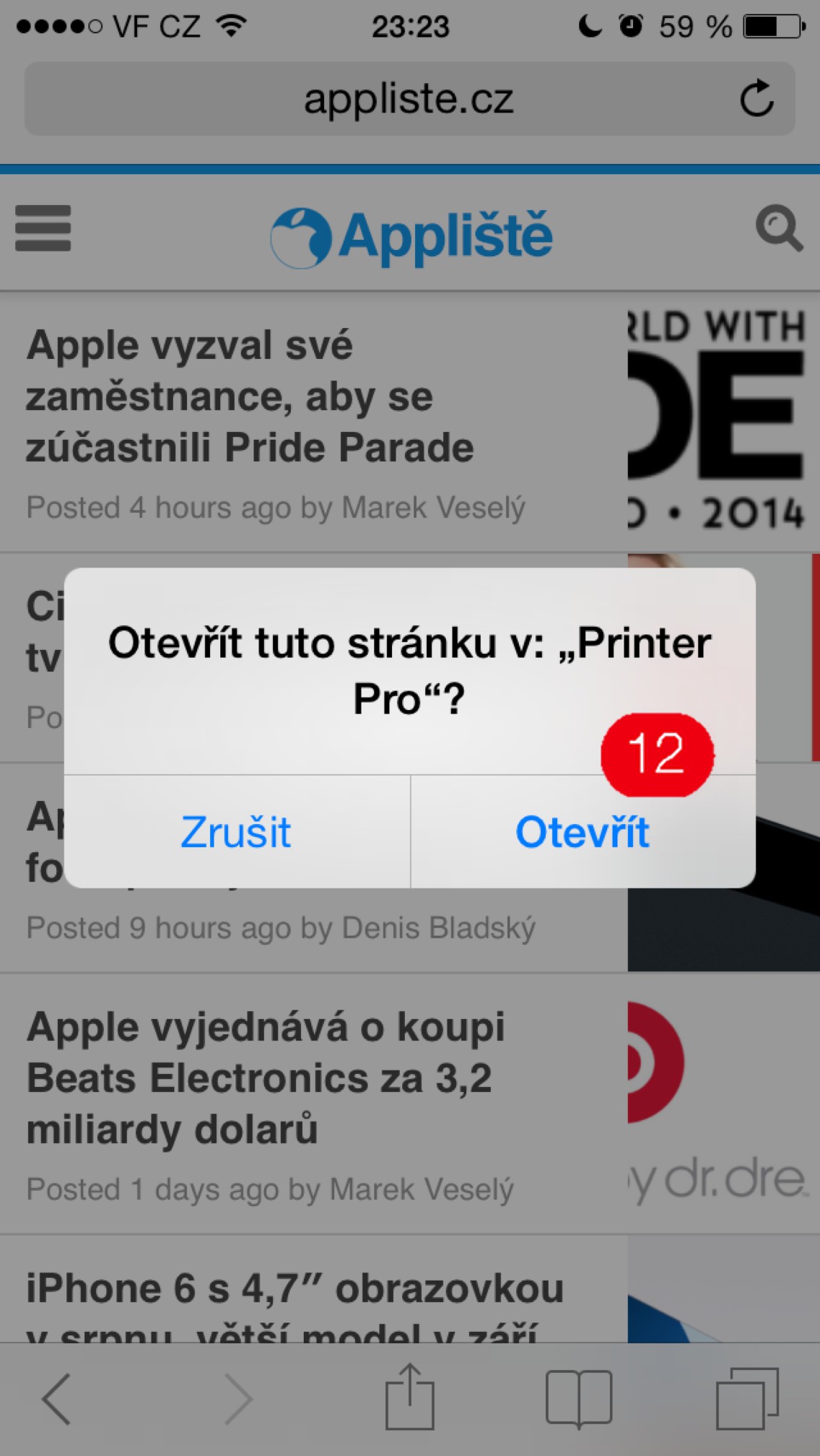Cancel the dialog with Zrušit

pos(236,832)
